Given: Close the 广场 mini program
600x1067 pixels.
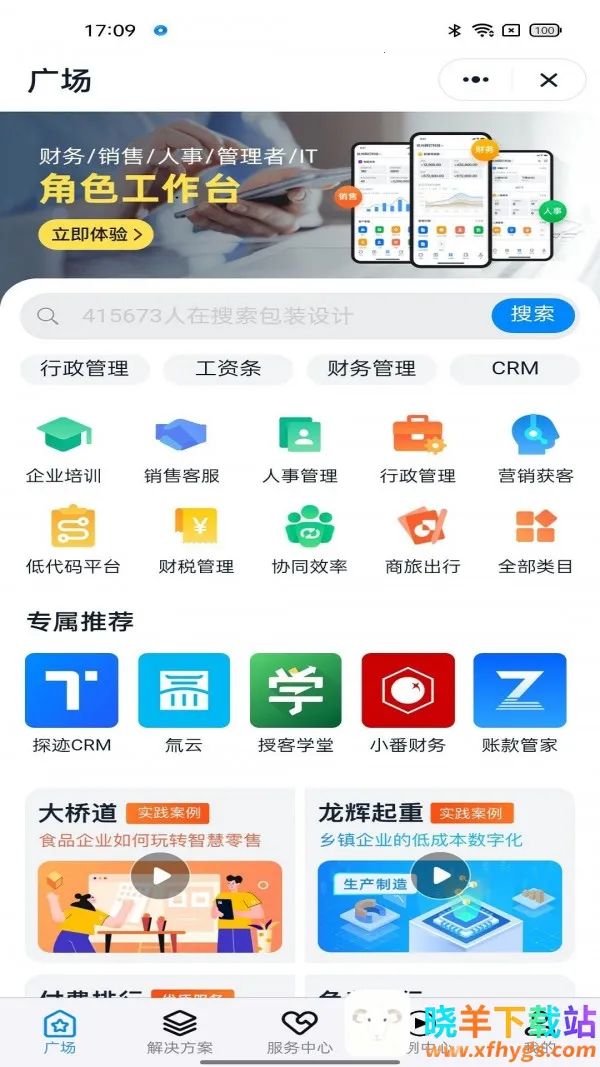Looking at the screenshot, I should pyautogui.click(x=548, y=80).
